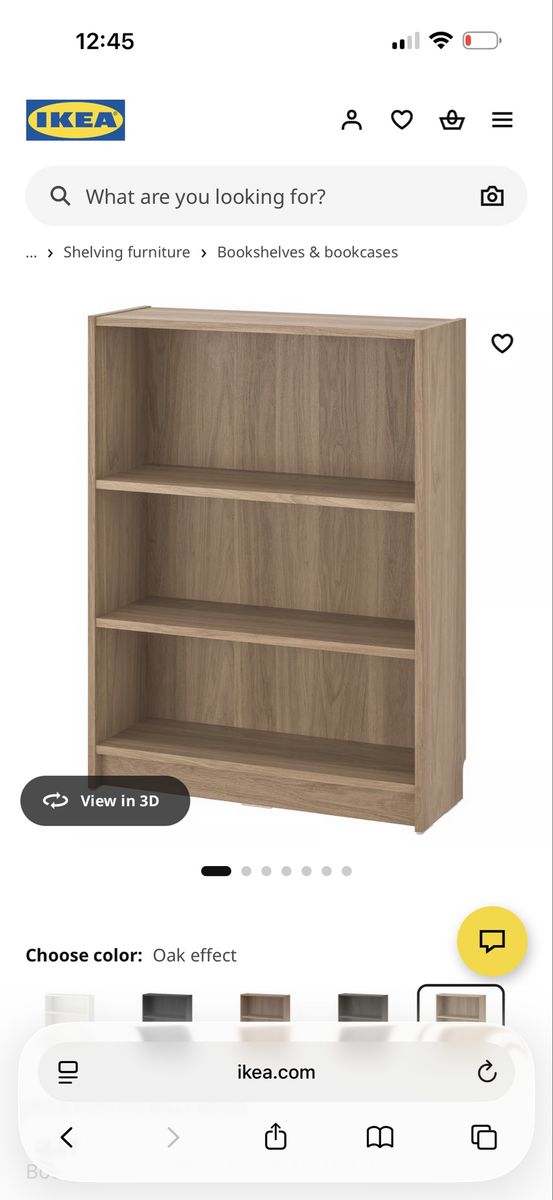Image resolution: width=553 pixels, height=1200 pixels.
Task: Go to Shelving furniture breadcrumb
Action: 127,252
